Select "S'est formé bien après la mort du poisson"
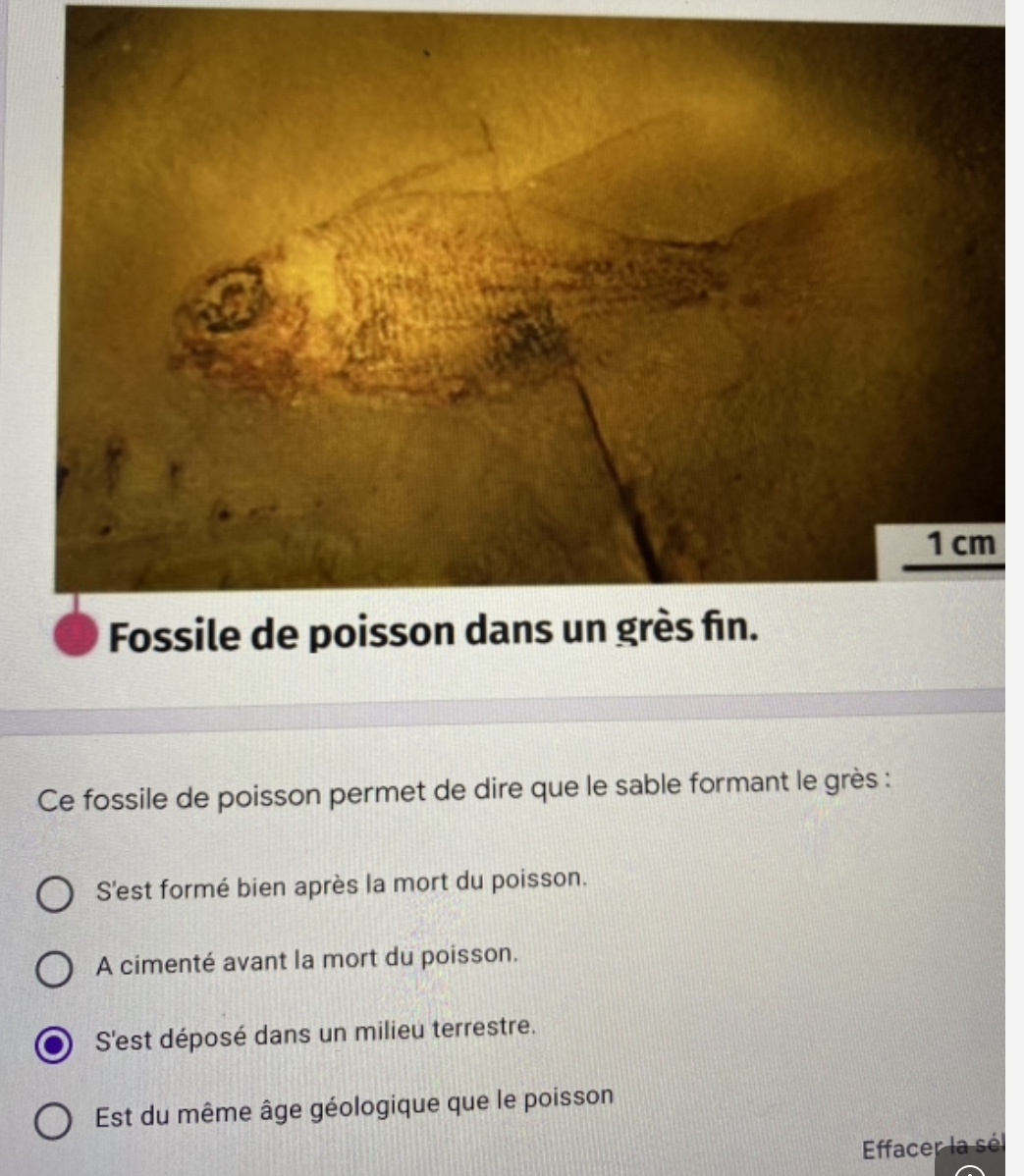This screenshot has height=1176, width=1024. pyautogui.click(x=54, y=893)
